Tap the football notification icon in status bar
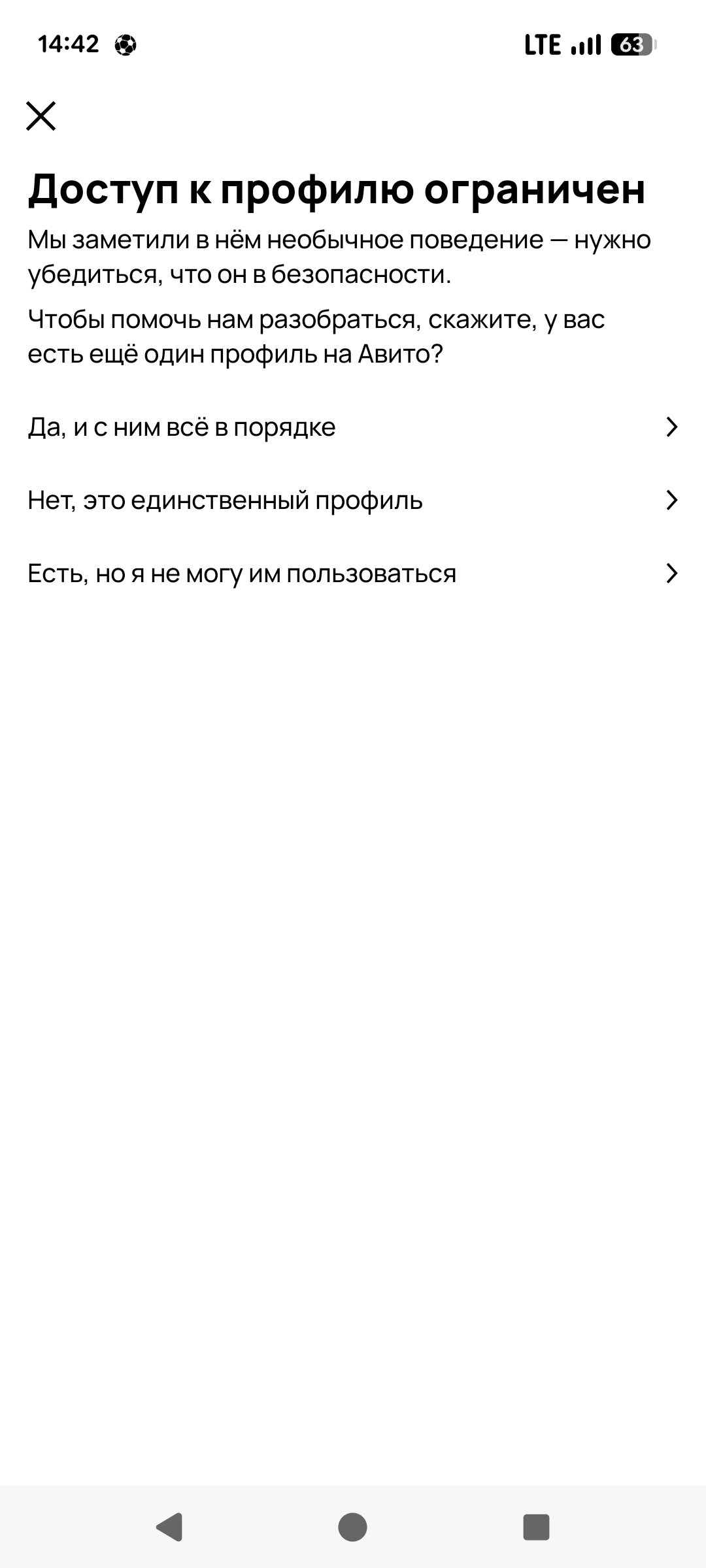The width and height of the screenshot is (706, 1568). point(127,44)
